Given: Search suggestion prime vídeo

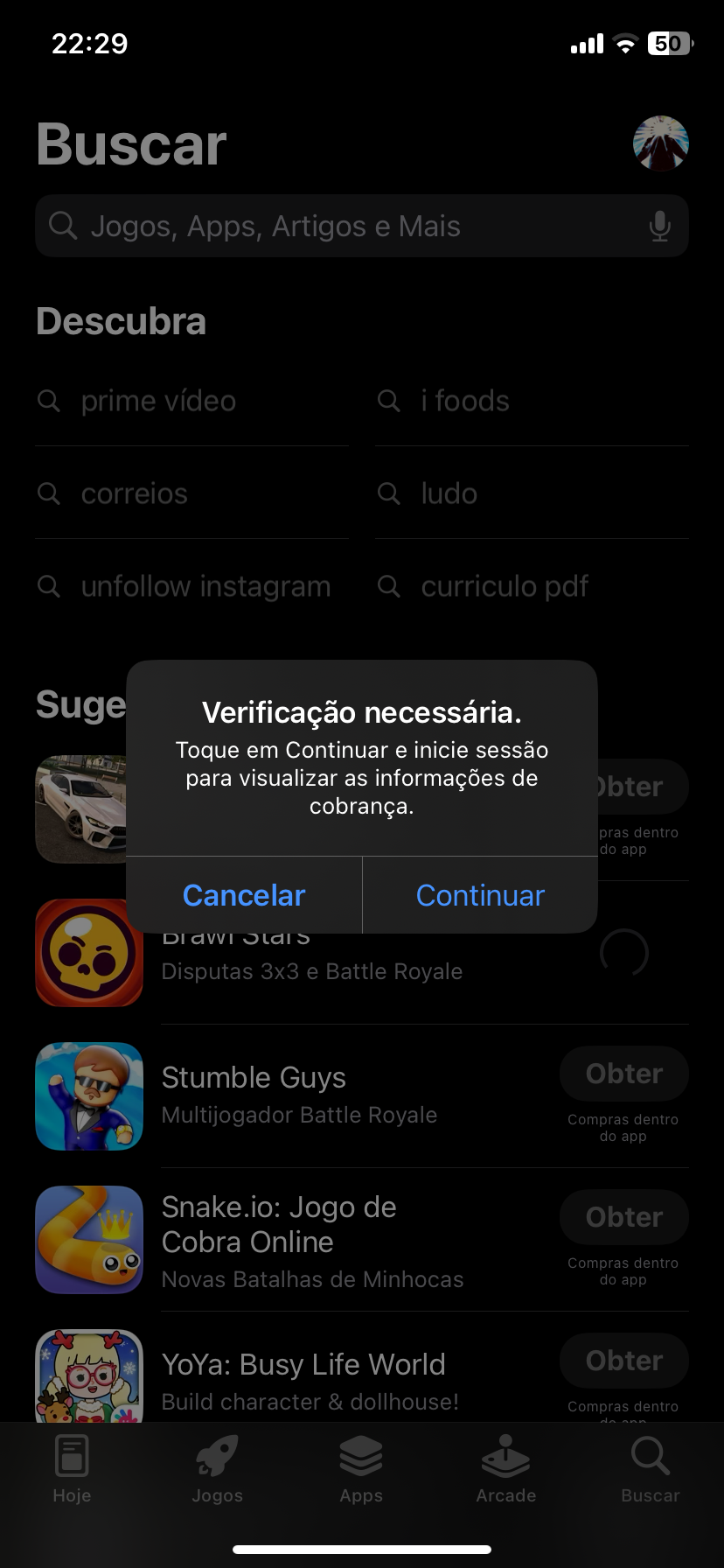Looking at the screenshot, I should pyautogui.click(x=158, y=401).
